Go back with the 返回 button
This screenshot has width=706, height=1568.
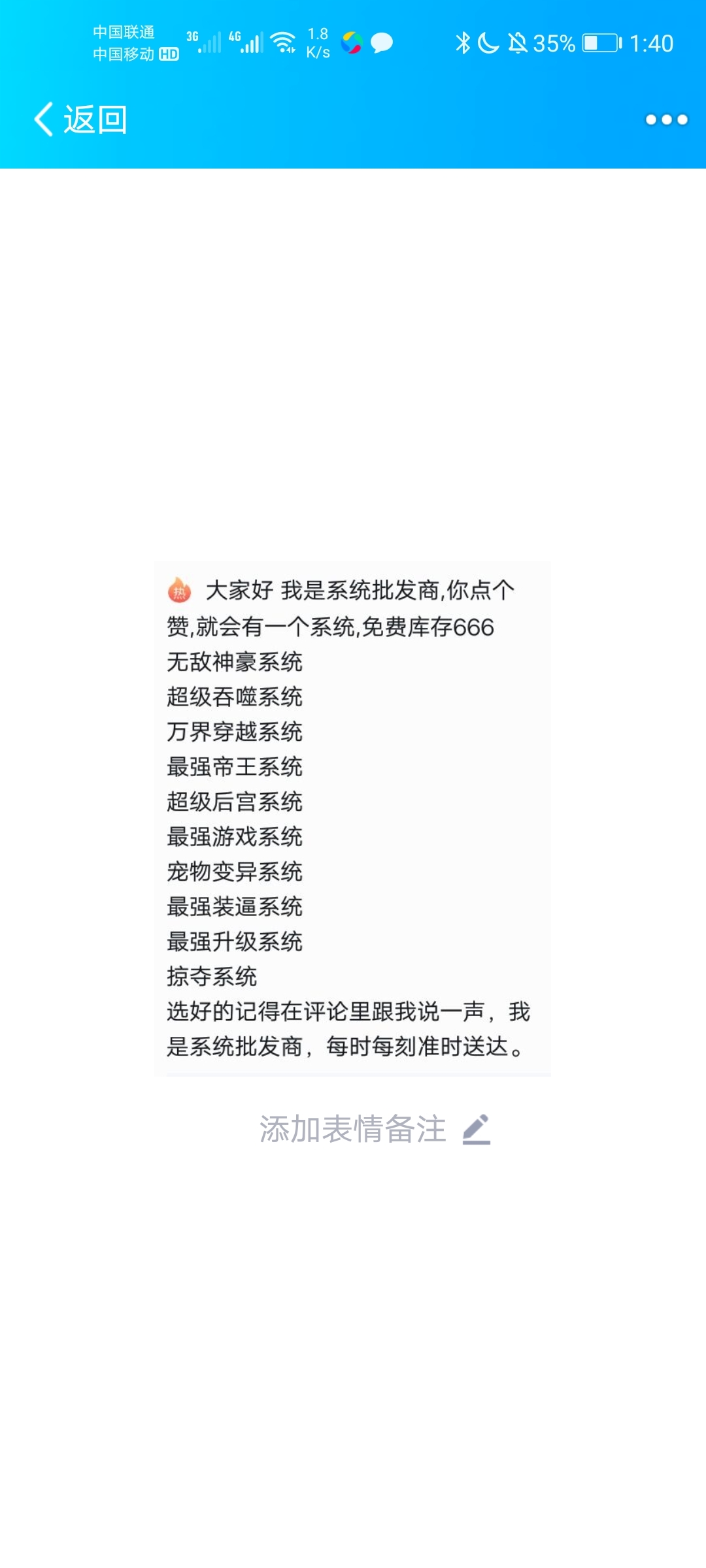coord(81,120)
